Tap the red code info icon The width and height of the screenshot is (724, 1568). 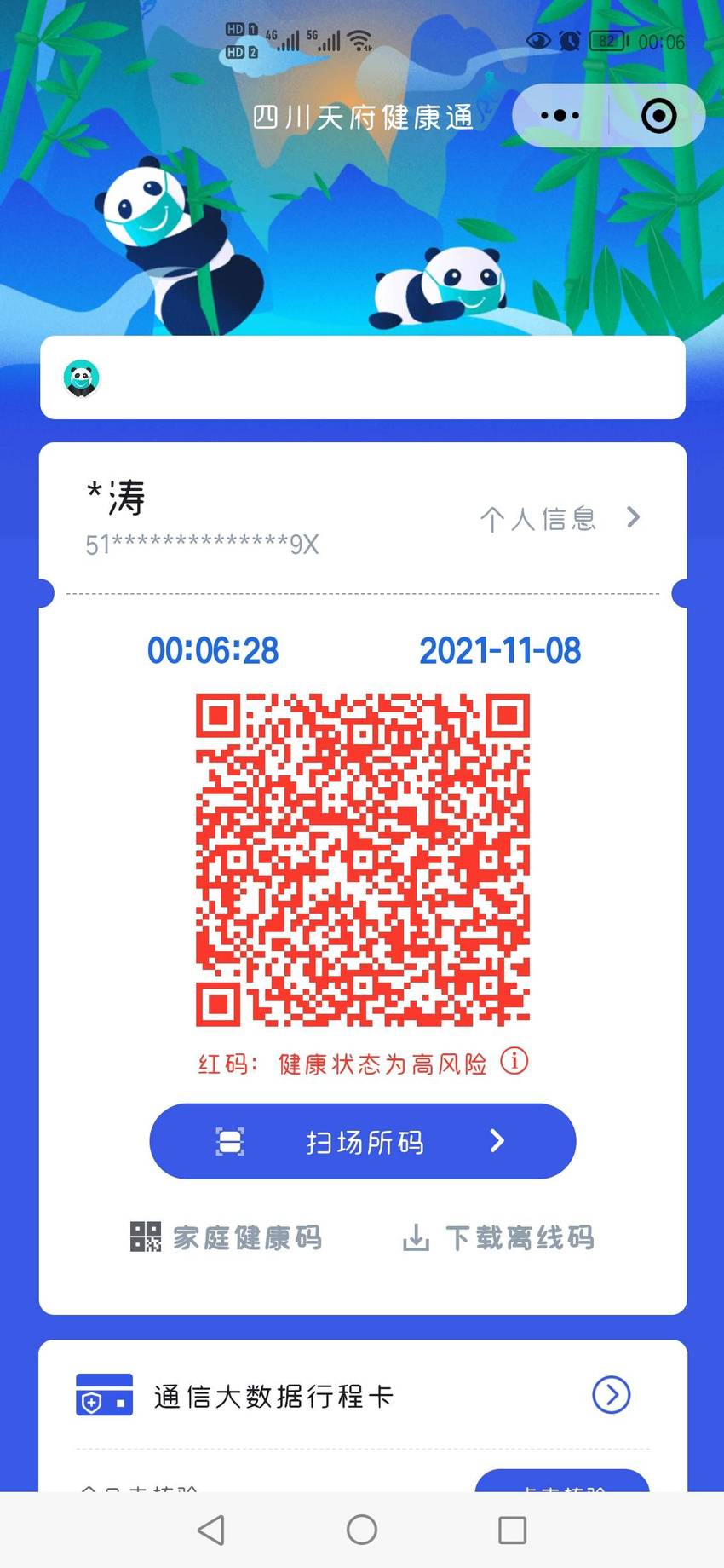514,1062
